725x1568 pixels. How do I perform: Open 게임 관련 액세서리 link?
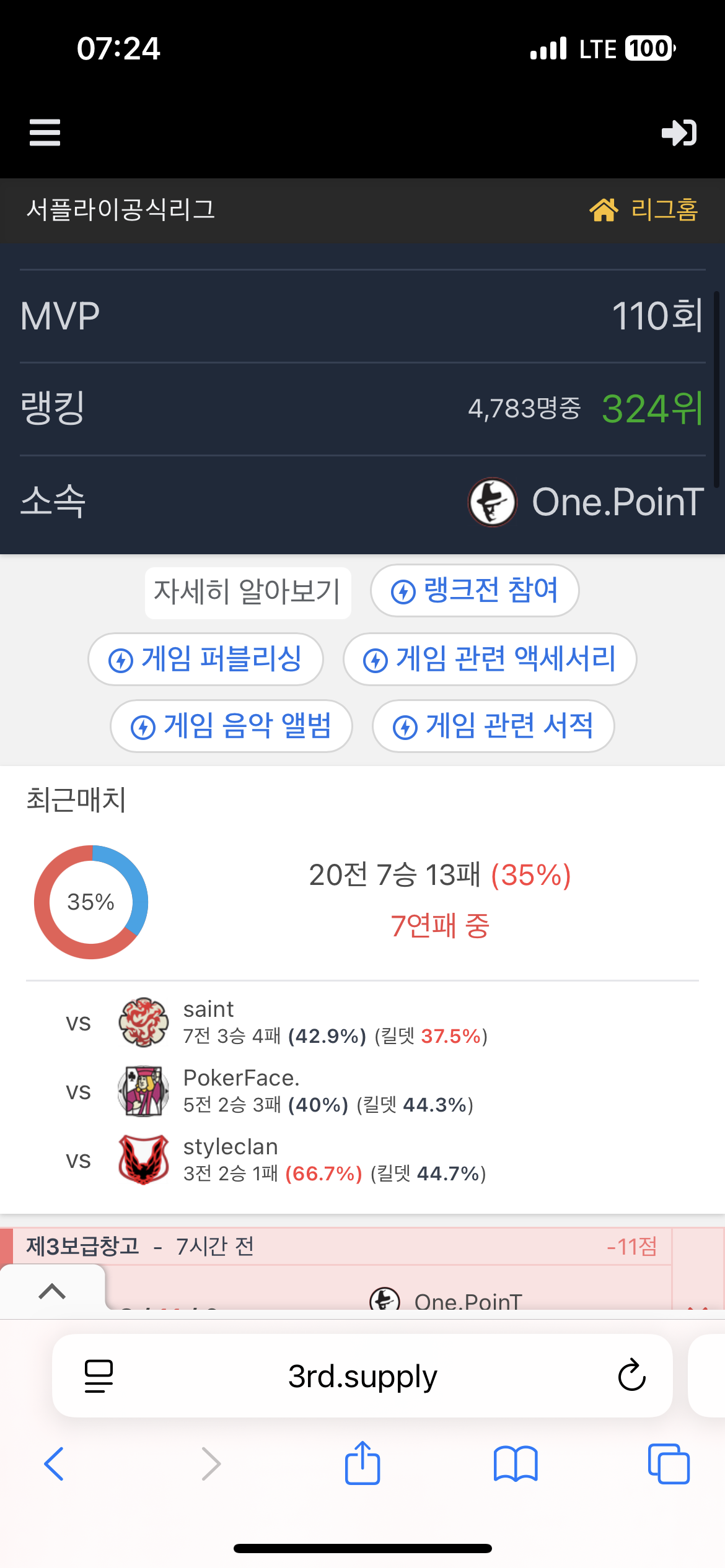490,659
